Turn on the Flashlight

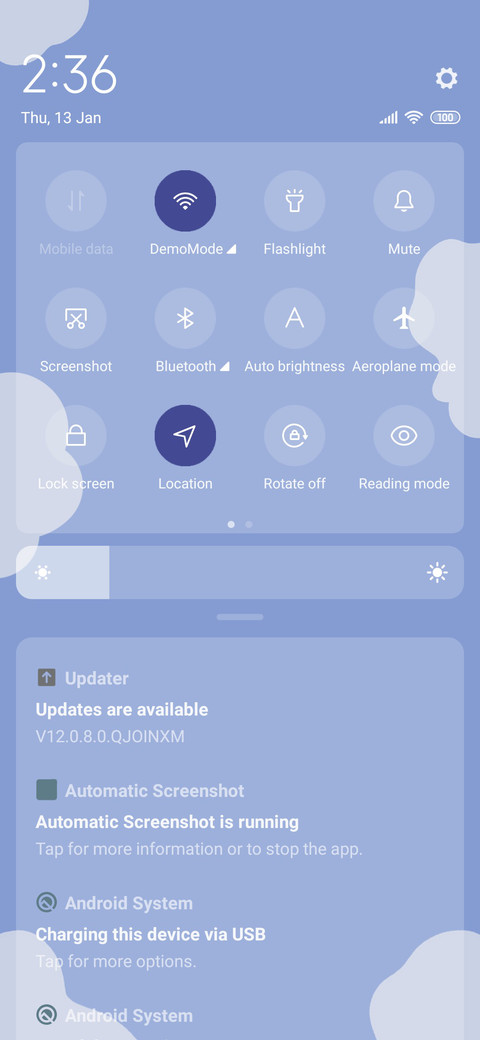tap(294, 201)
